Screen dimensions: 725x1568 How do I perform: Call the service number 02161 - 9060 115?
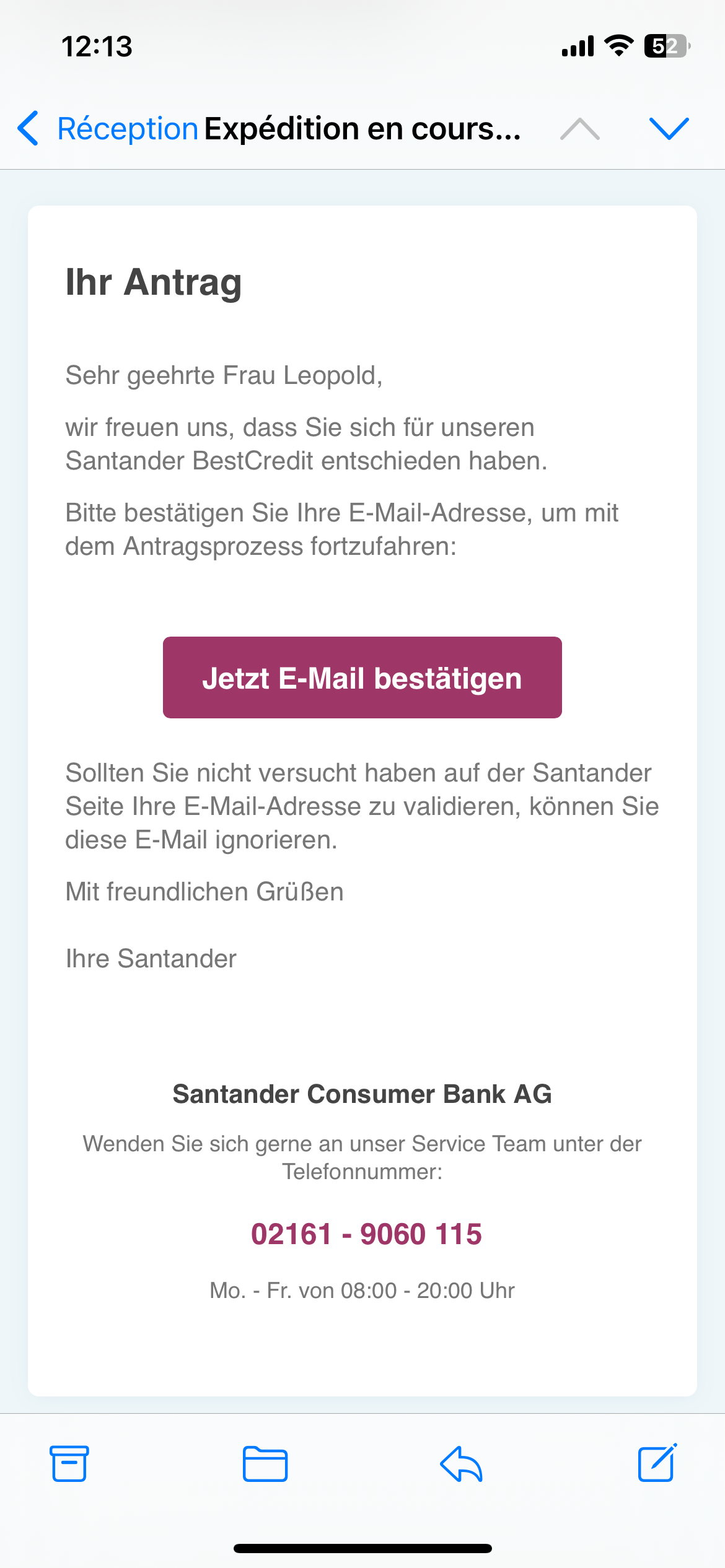(x=366, y=1234)
